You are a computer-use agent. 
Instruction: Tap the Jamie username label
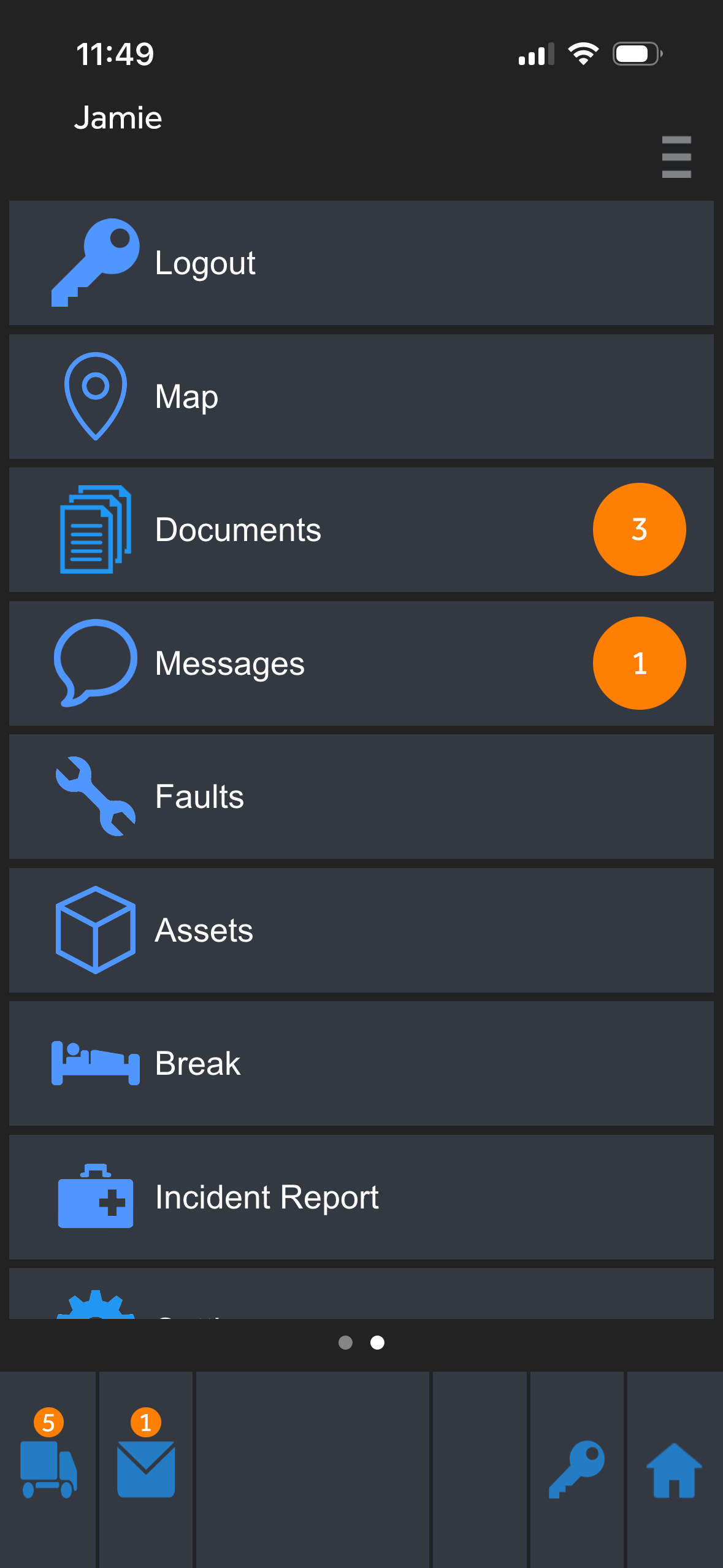(x=118, y=117)
